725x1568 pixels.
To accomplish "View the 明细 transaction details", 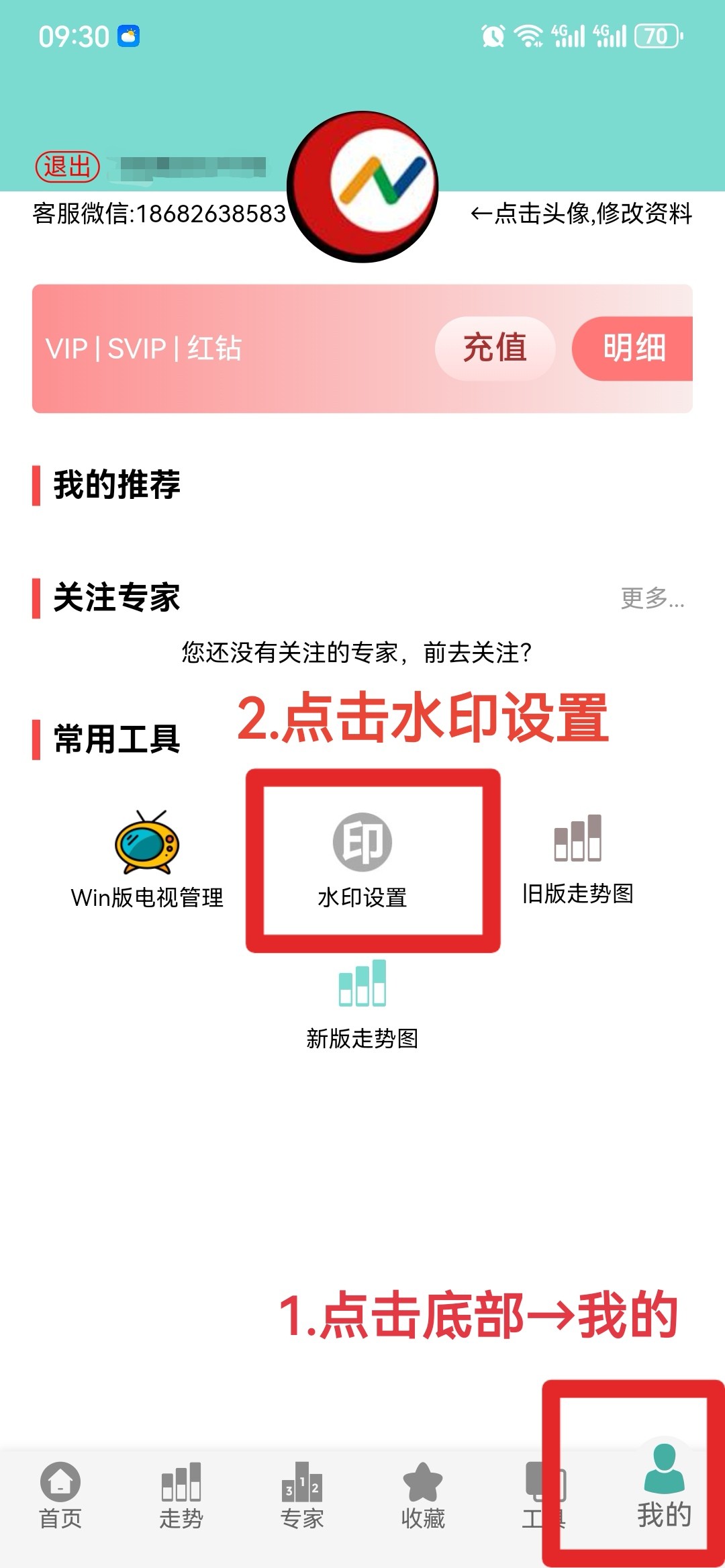I will pos(633,349).
